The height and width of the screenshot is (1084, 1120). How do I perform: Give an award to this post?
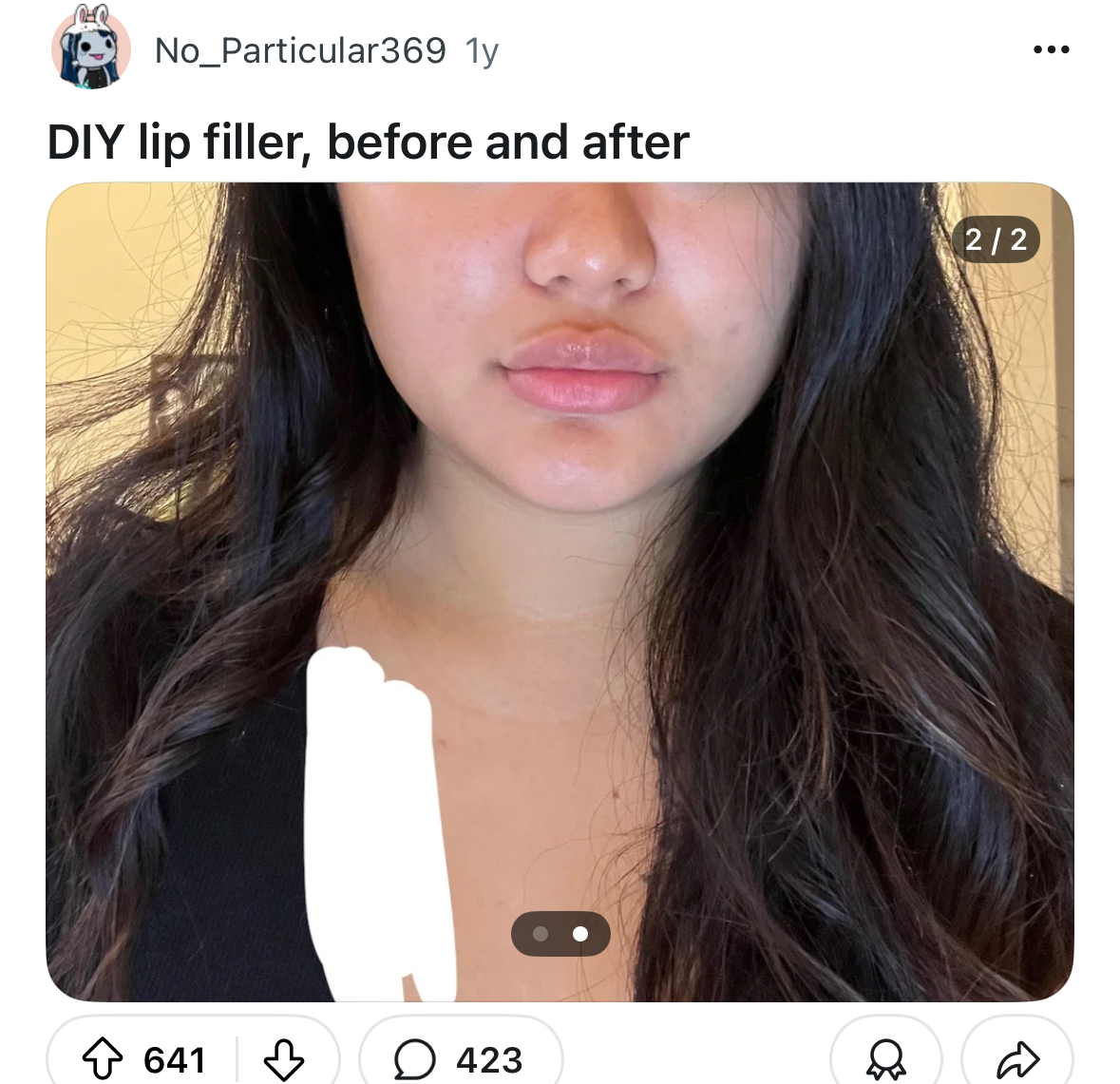click(x=885, y=1058)
